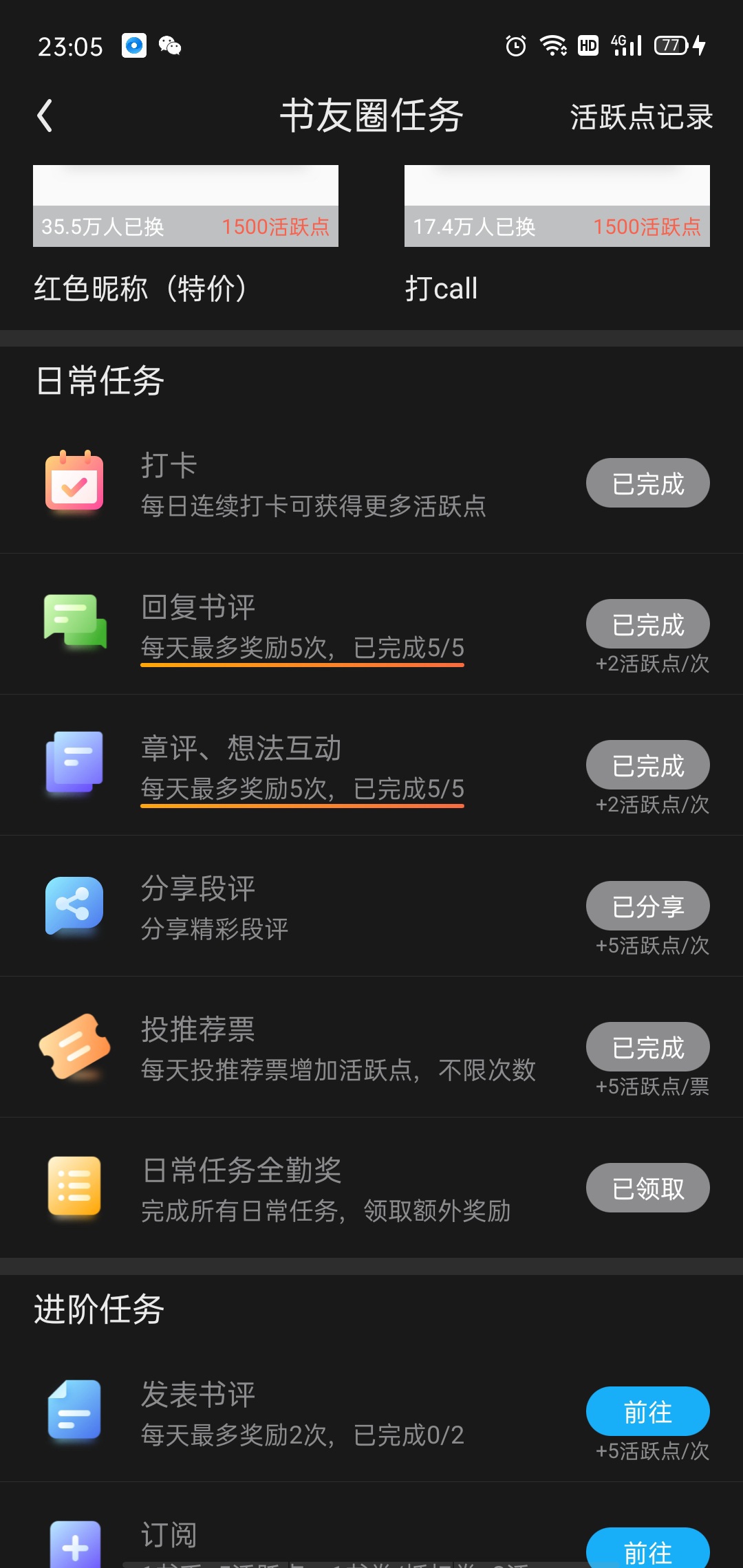Tap 已完成 button for 投推荐票

(x=647, y=1047)
